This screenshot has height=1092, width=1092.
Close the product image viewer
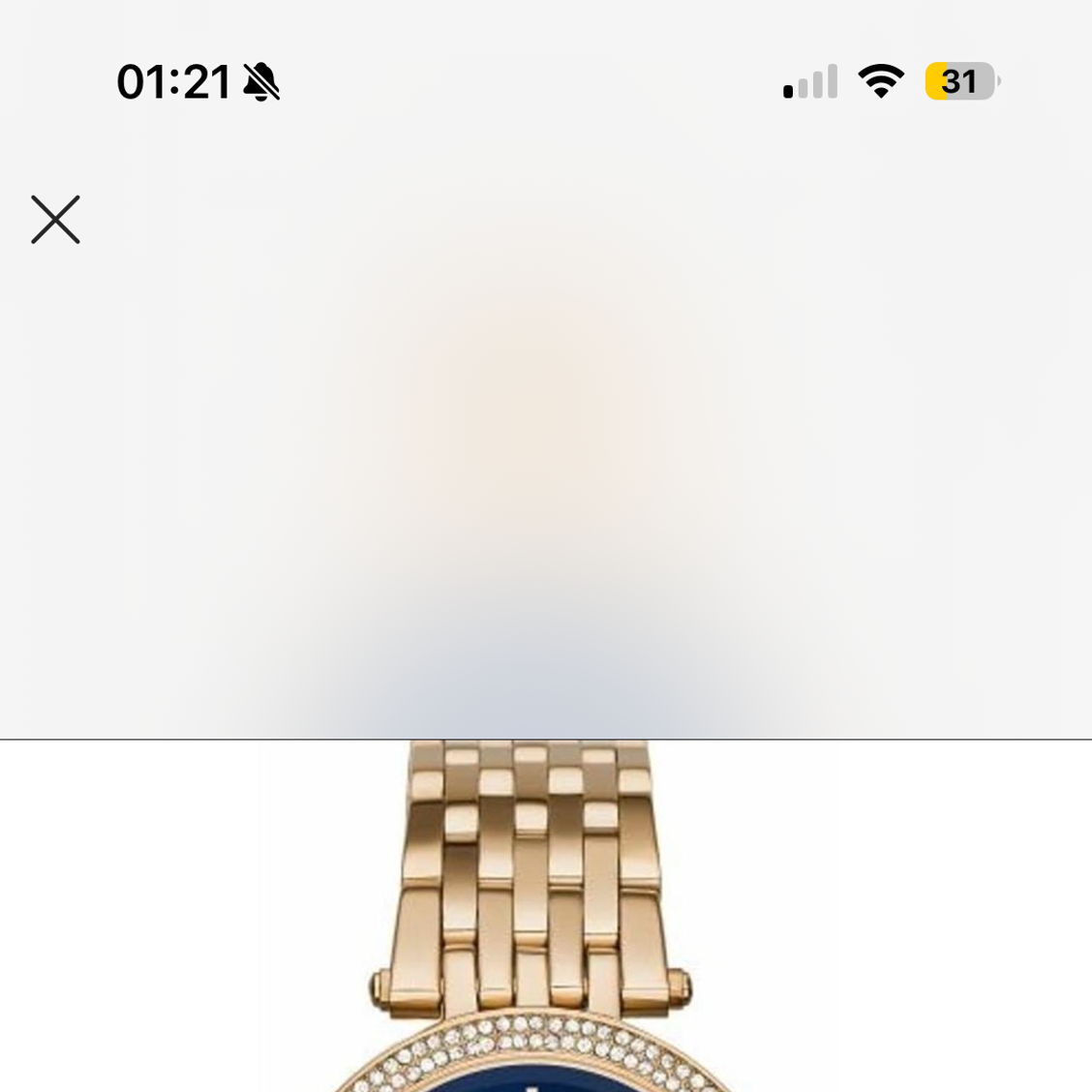coord(55,220)
